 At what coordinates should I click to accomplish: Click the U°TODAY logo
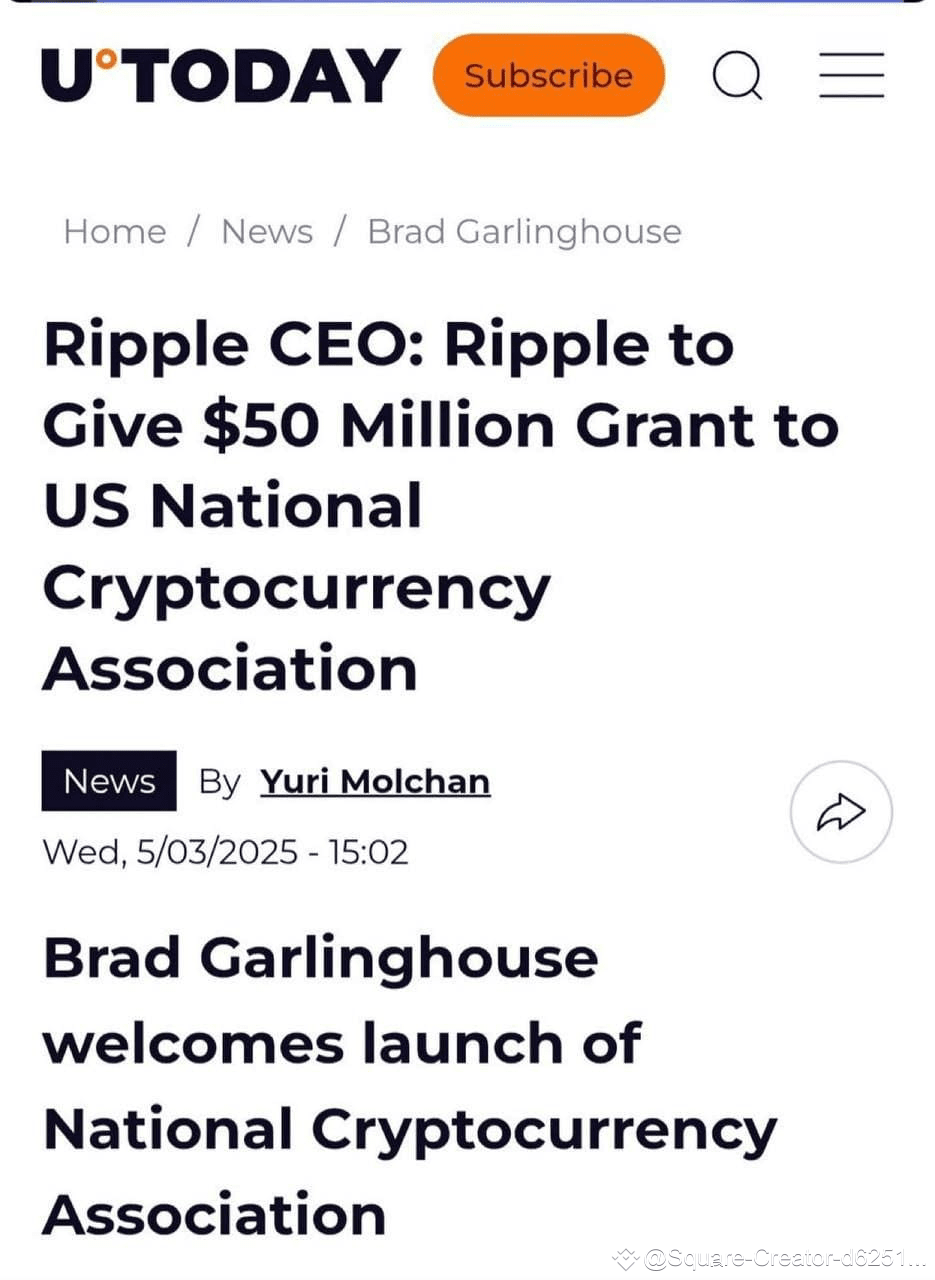point(216,75)
